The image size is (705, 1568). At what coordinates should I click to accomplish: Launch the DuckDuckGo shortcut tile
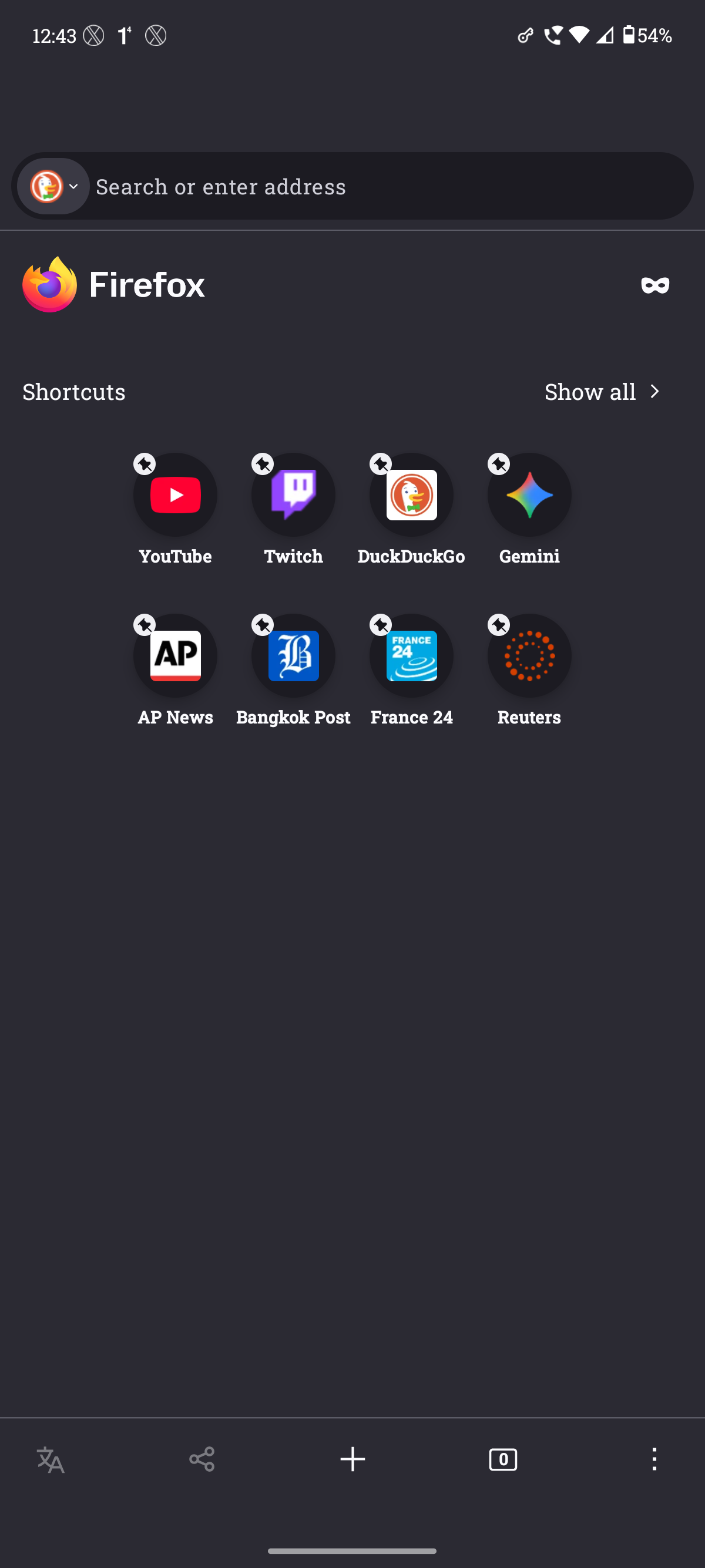[x=412, y=495]
